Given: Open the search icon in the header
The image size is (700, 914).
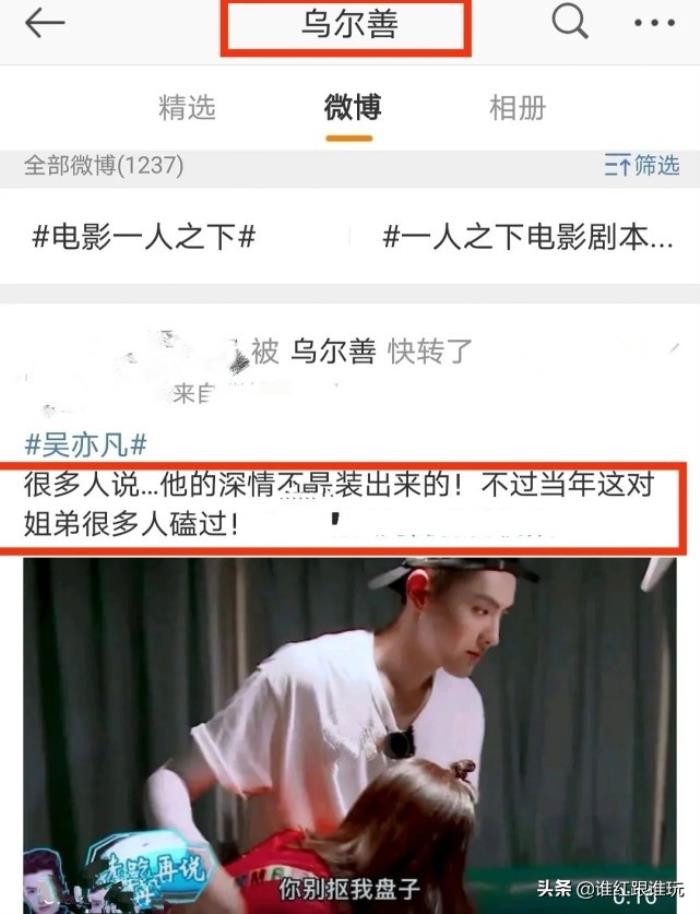Looking at the screenshot, I should (x=570, y=22).
